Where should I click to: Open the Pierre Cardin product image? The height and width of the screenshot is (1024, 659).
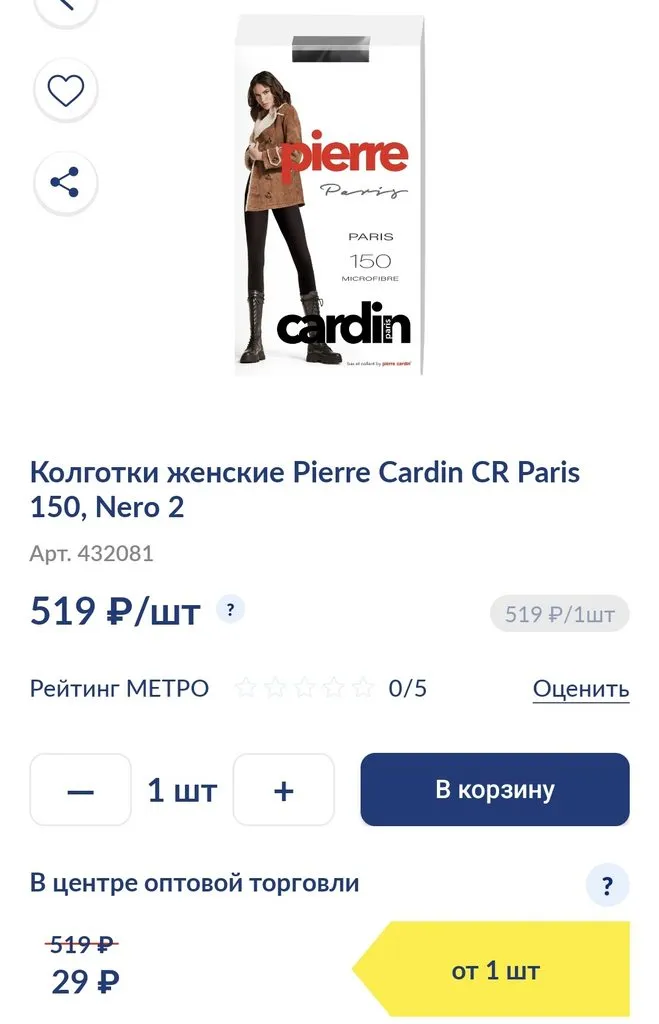click(329, 195)
